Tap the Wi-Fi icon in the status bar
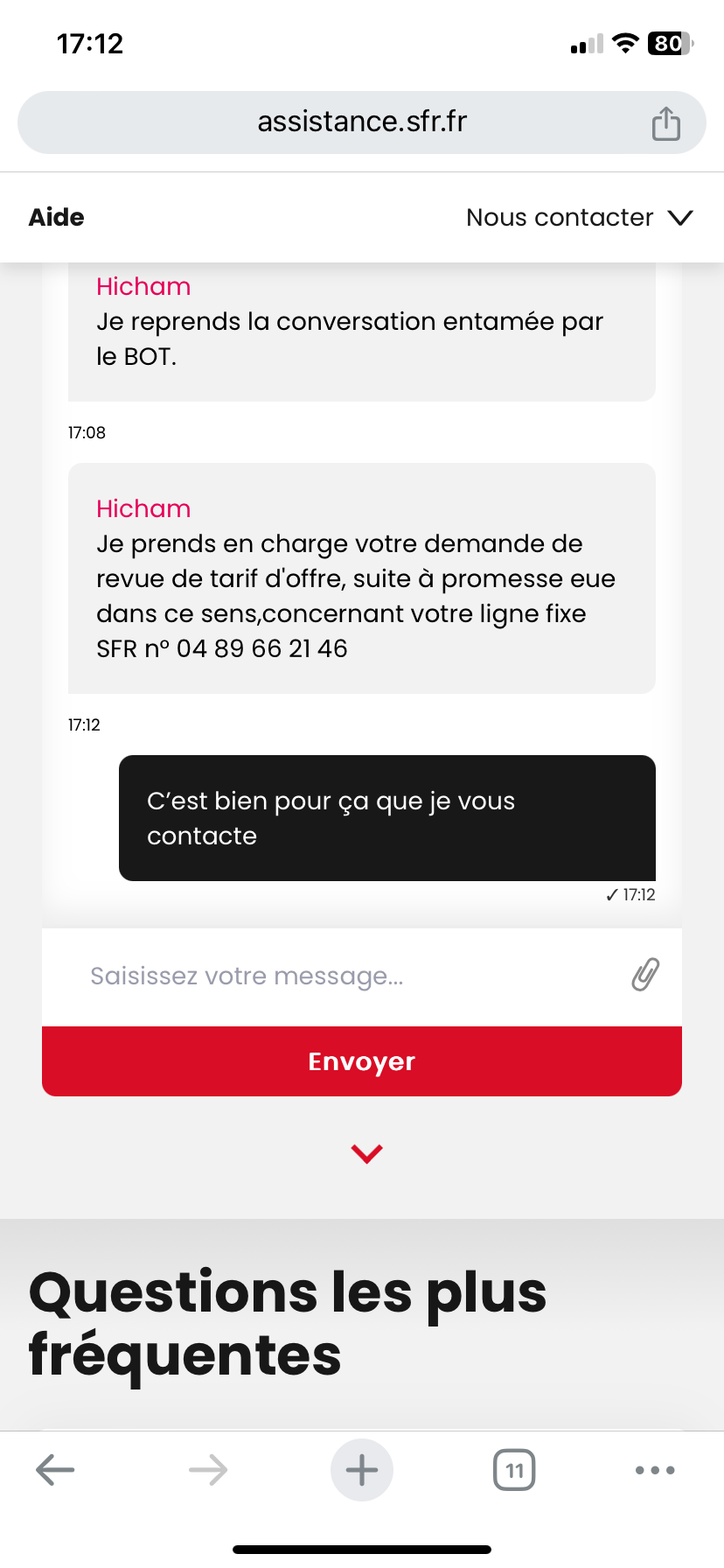This screenshot has height=1568, width=724. 626,43
